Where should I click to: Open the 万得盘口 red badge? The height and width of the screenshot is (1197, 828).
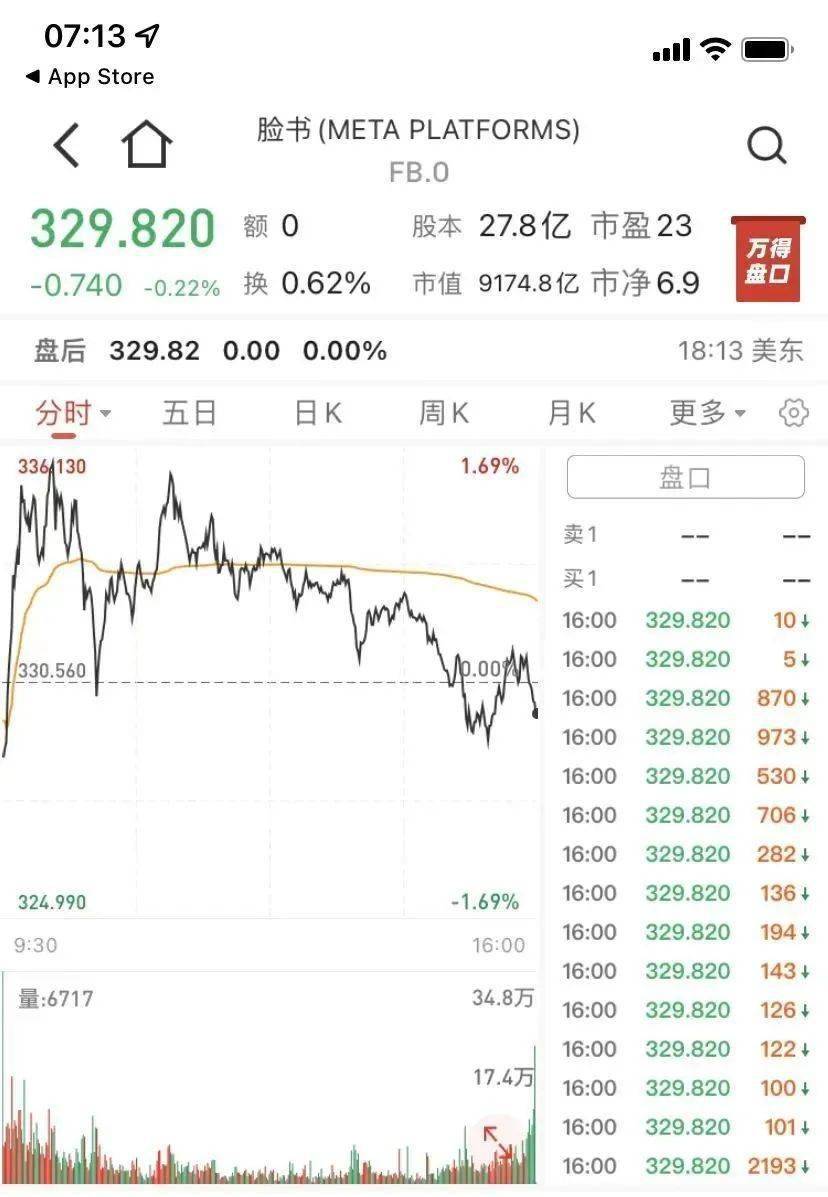(768, 258)
